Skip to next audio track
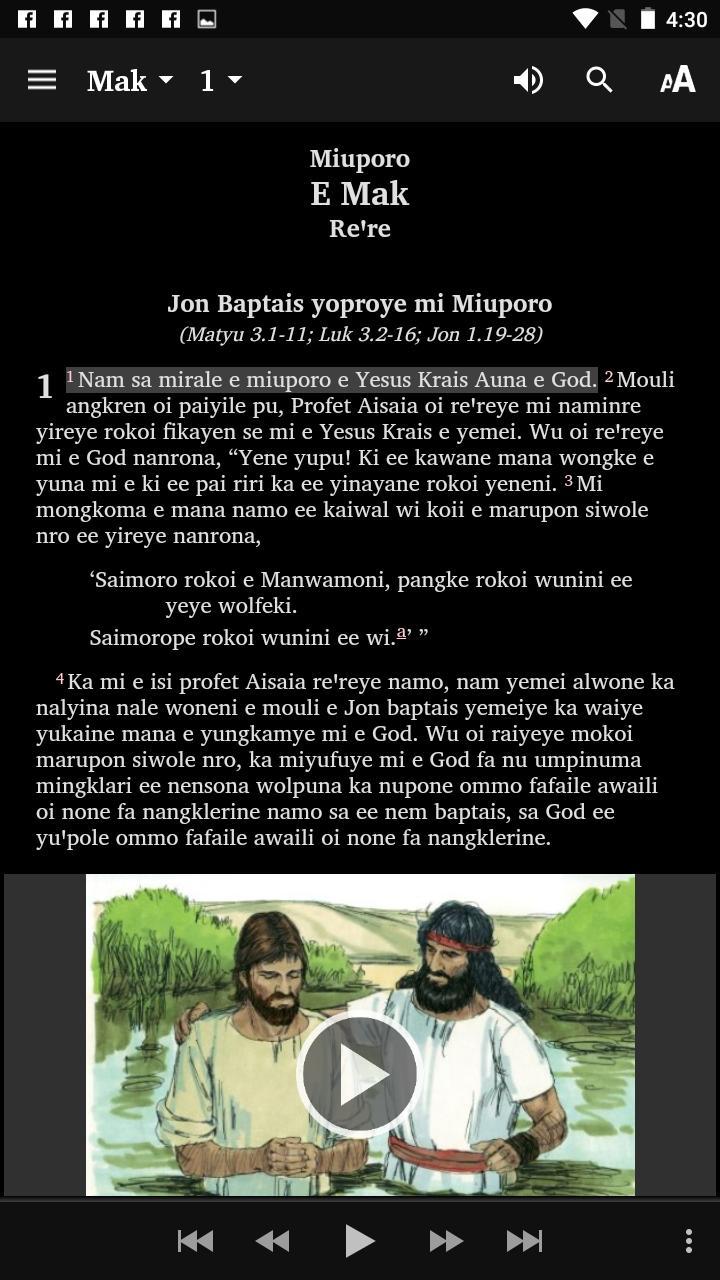 (524, 1241)
